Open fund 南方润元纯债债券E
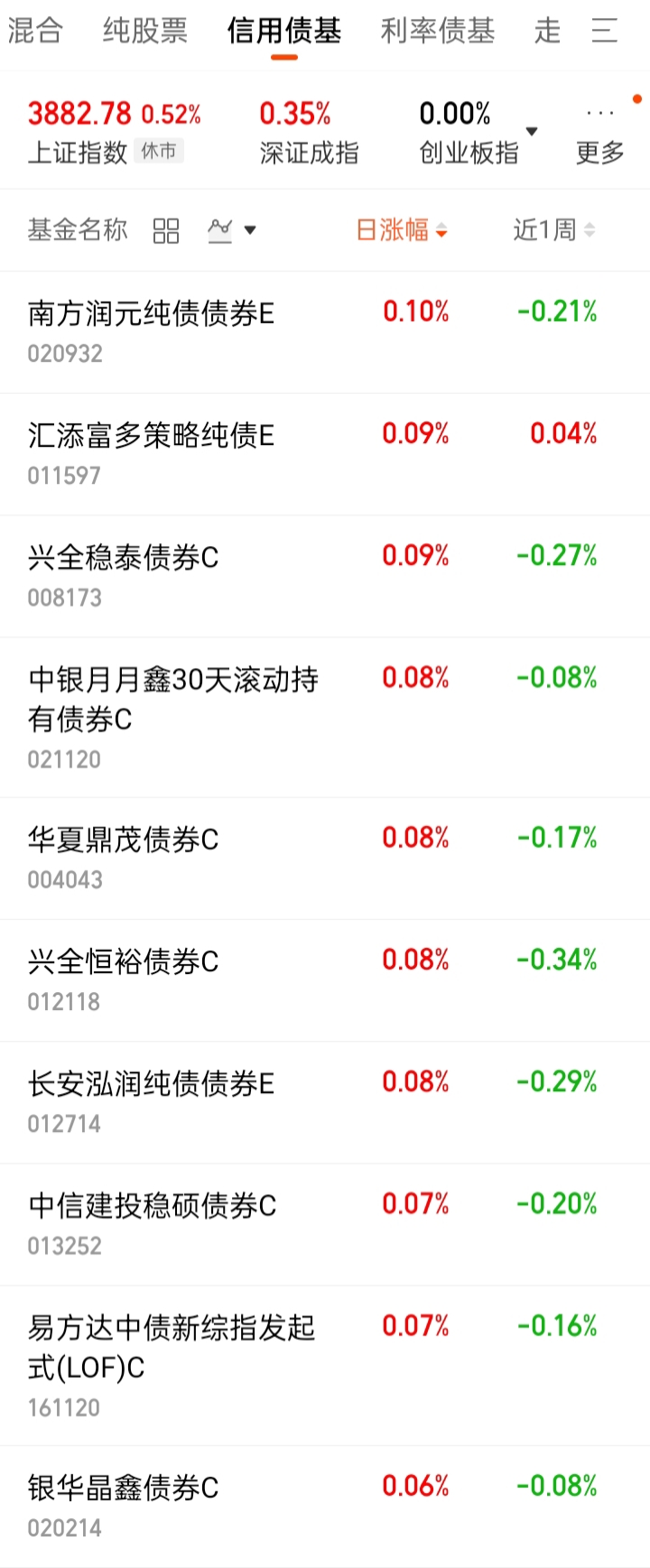This screenshot has height=1568, width=650. pyautogui.click(x=151, y=330)
